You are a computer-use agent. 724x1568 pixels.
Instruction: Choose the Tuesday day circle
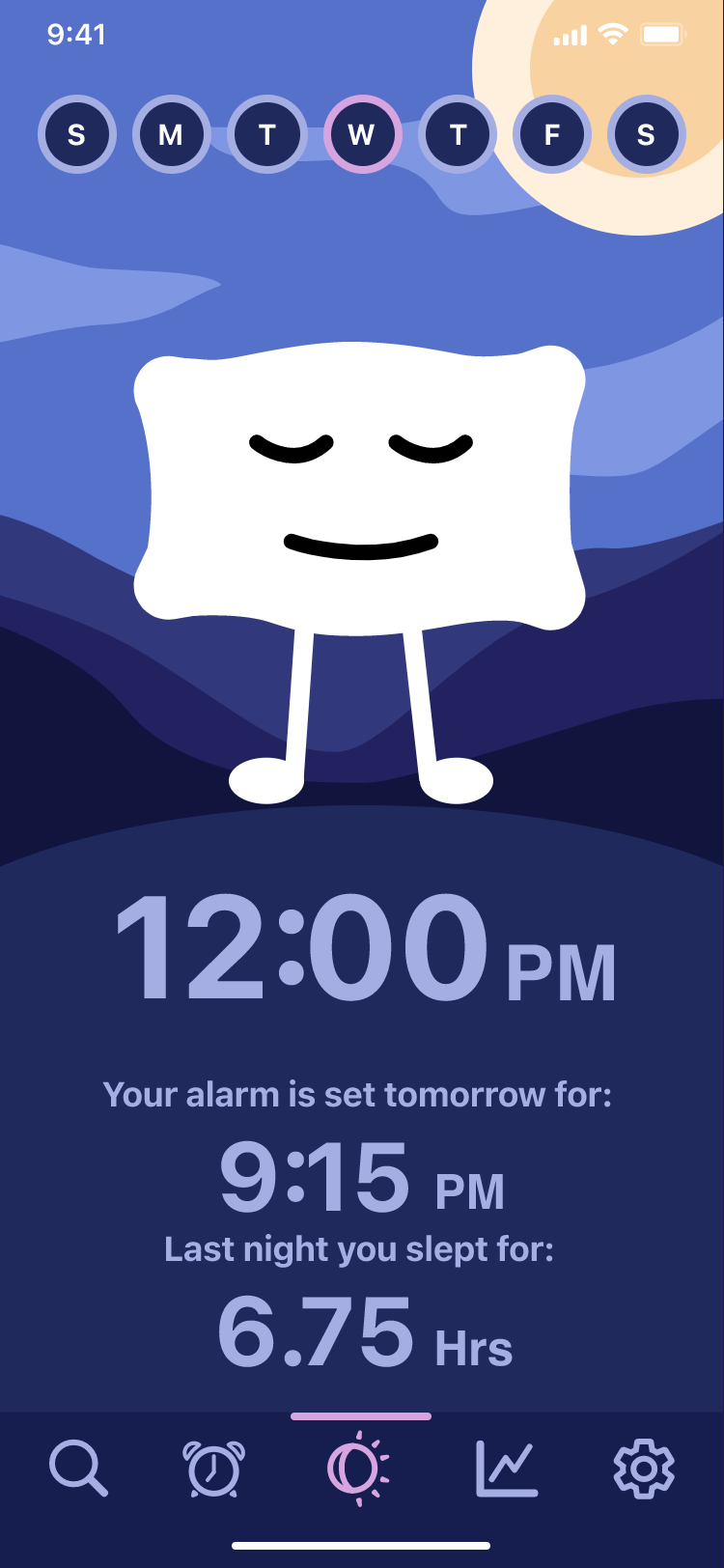[x=266, y=134]
